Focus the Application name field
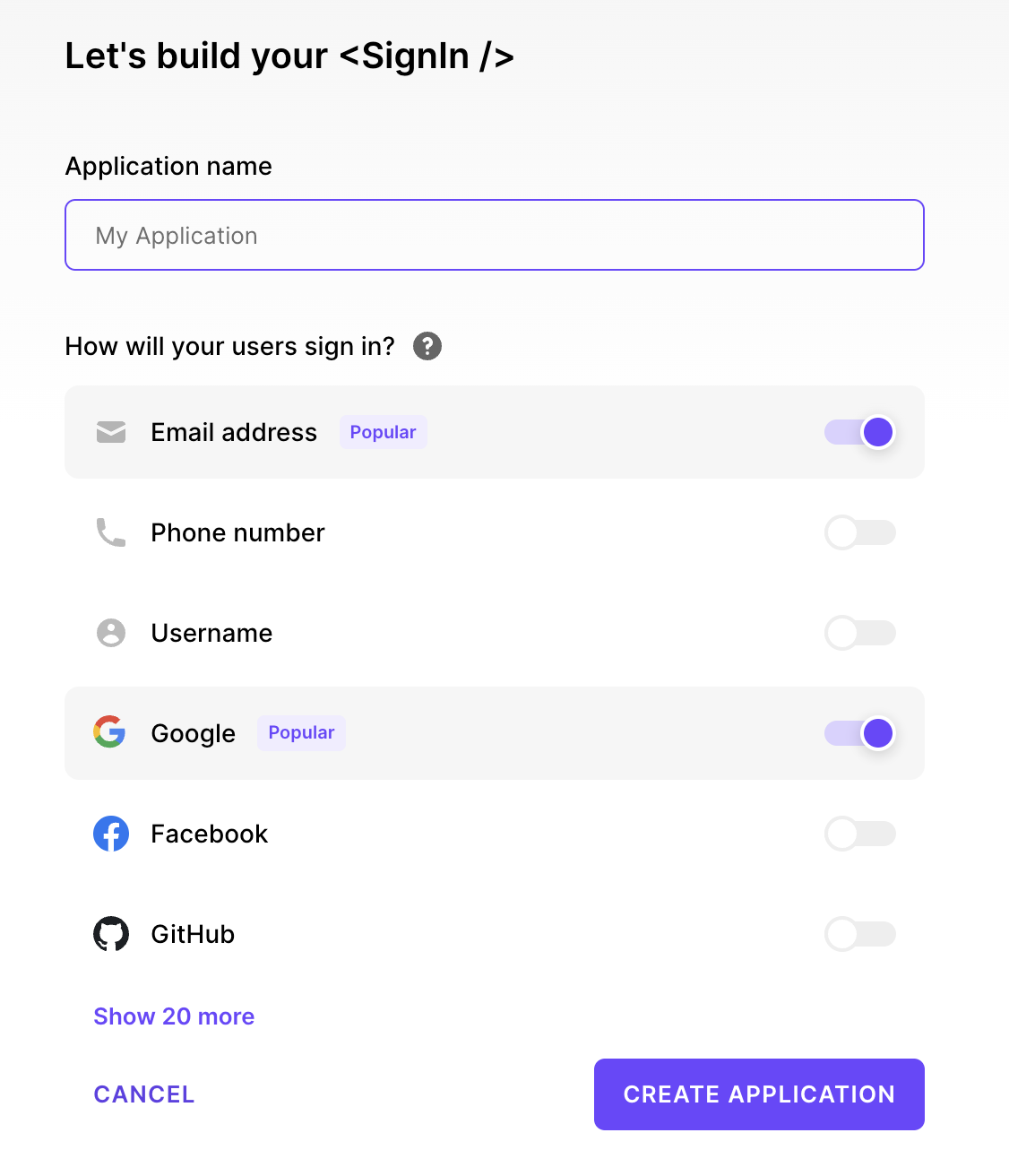Screen dimensions: 1009x1176 tap(494, 235)
